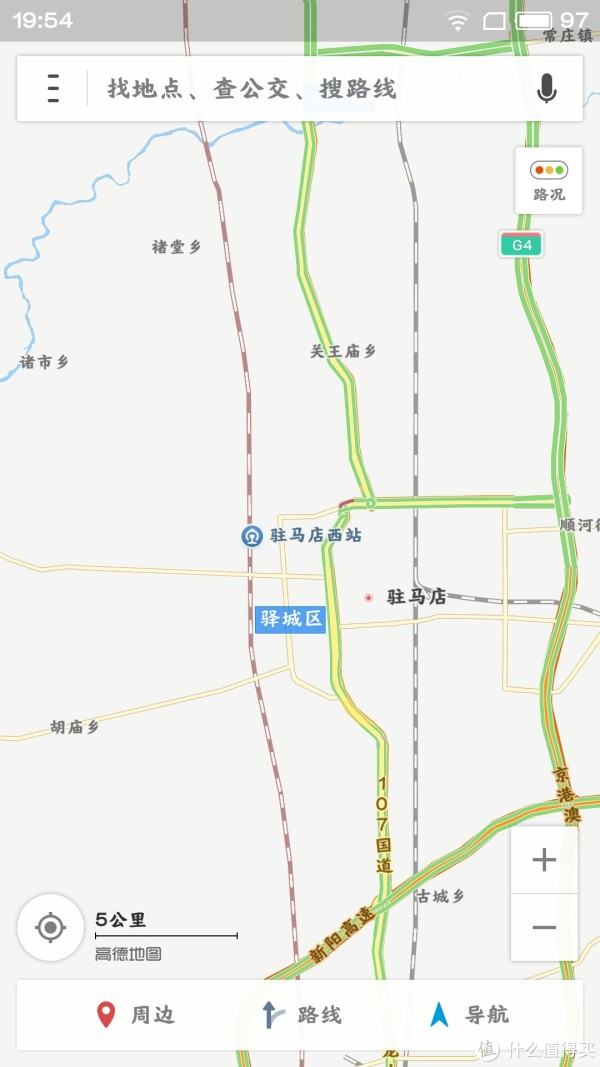Image resolution: width=600 pixels, height=1067 pixels.
Task: Zoom out with the minus button
Action: pyautogui.click(x=544, y=927)
